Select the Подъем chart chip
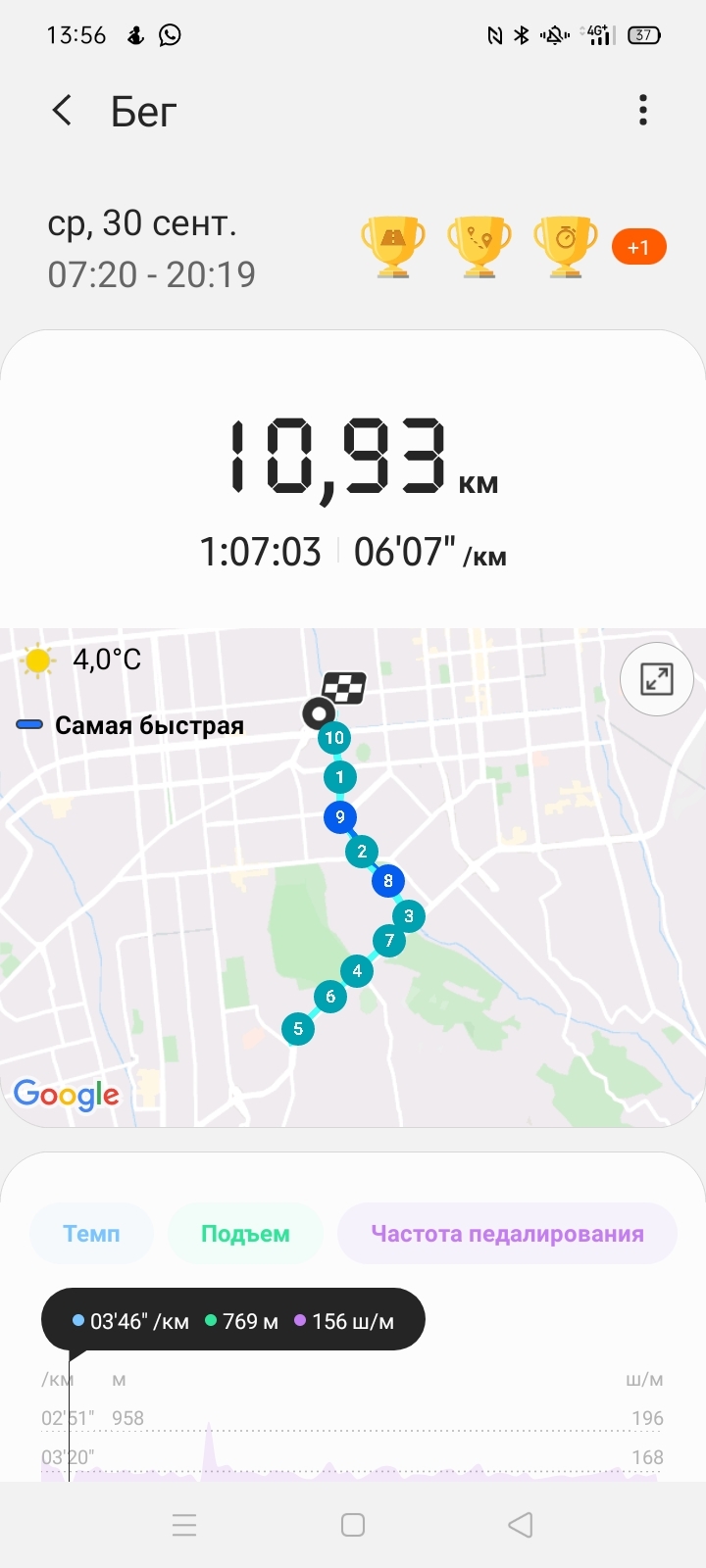The height and width of the screenshot is (1568, 706). pos(245,1234)
